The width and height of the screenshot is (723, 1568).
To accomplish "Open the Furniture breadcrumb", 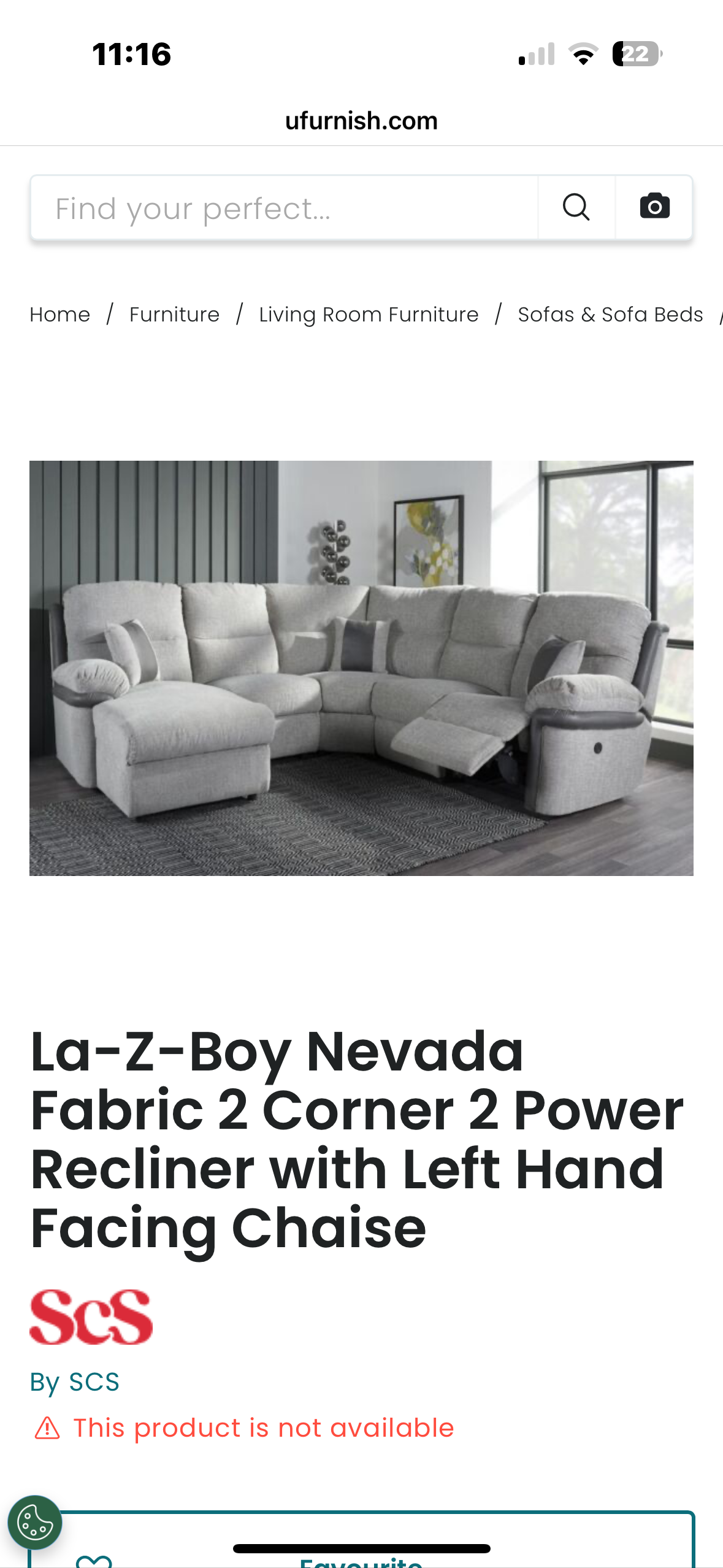I will [x=174, y=314].
